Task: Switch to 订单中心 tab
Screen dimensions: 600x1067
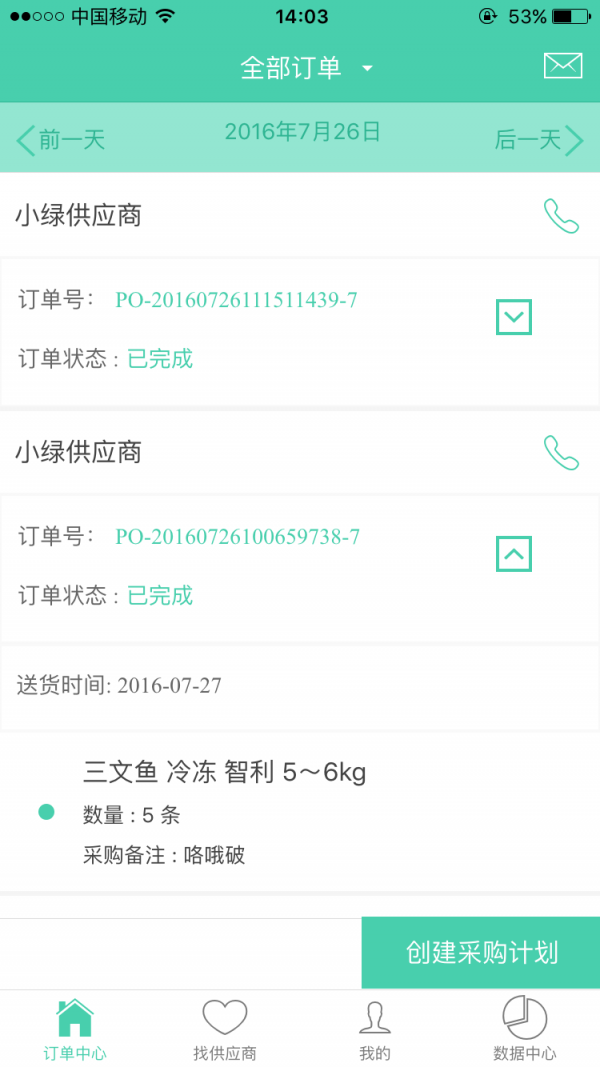Action: tap(75, 1030)
